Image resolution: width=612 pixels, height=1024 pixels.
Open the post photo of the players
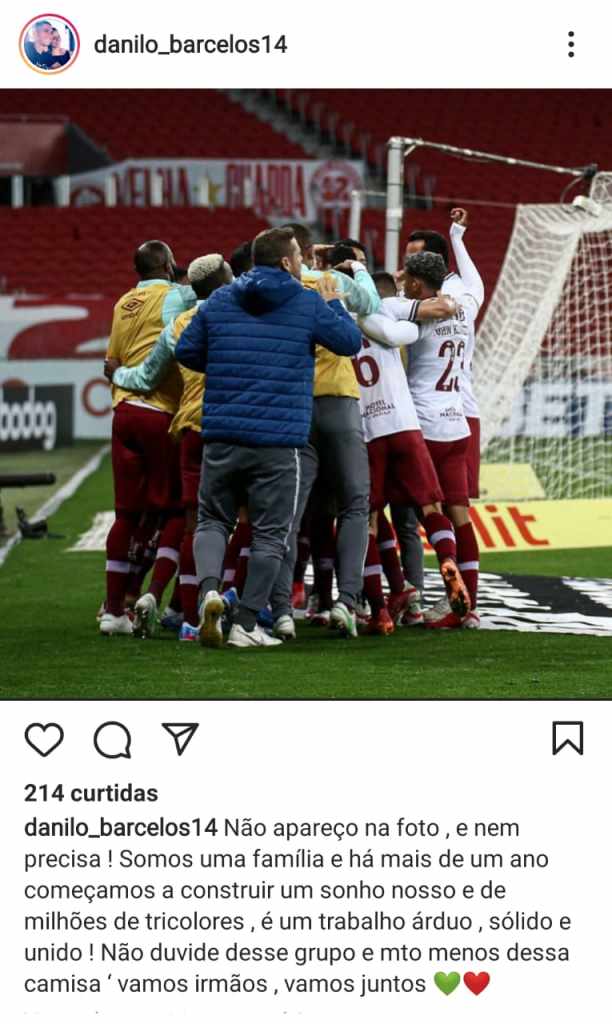(306, 394)
